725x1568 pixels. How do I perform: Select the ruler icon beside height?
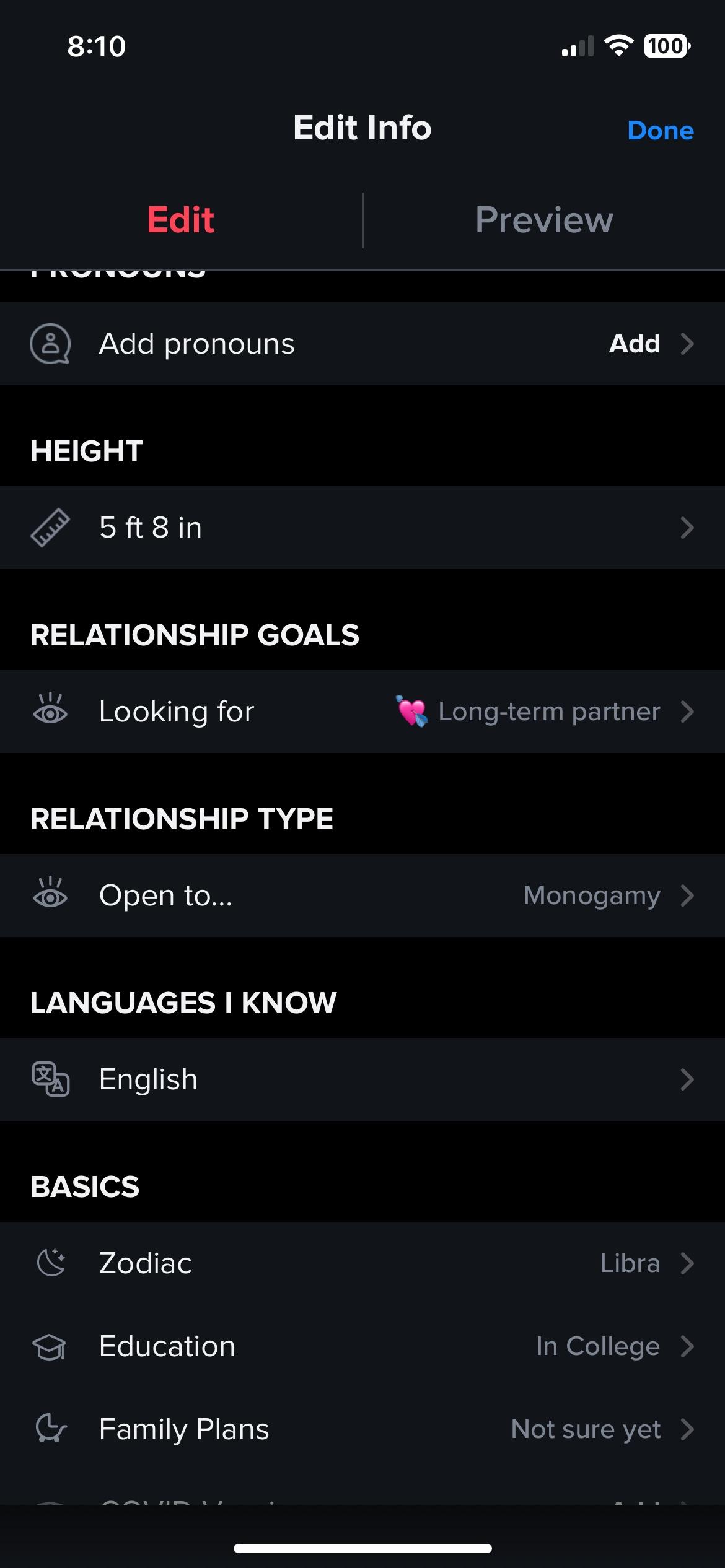[x=51, y=527]
